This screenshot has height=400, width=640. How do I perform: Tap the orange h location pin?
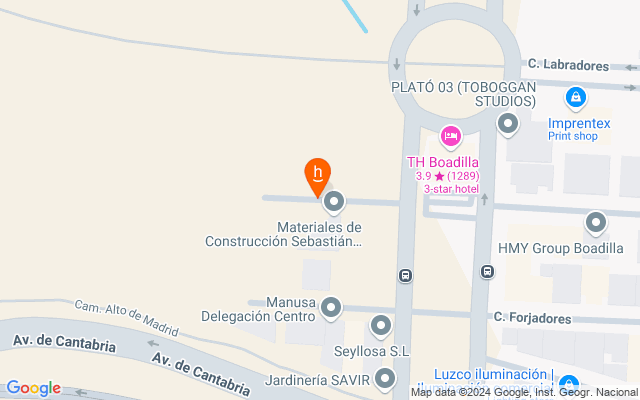tap(318, 174)
